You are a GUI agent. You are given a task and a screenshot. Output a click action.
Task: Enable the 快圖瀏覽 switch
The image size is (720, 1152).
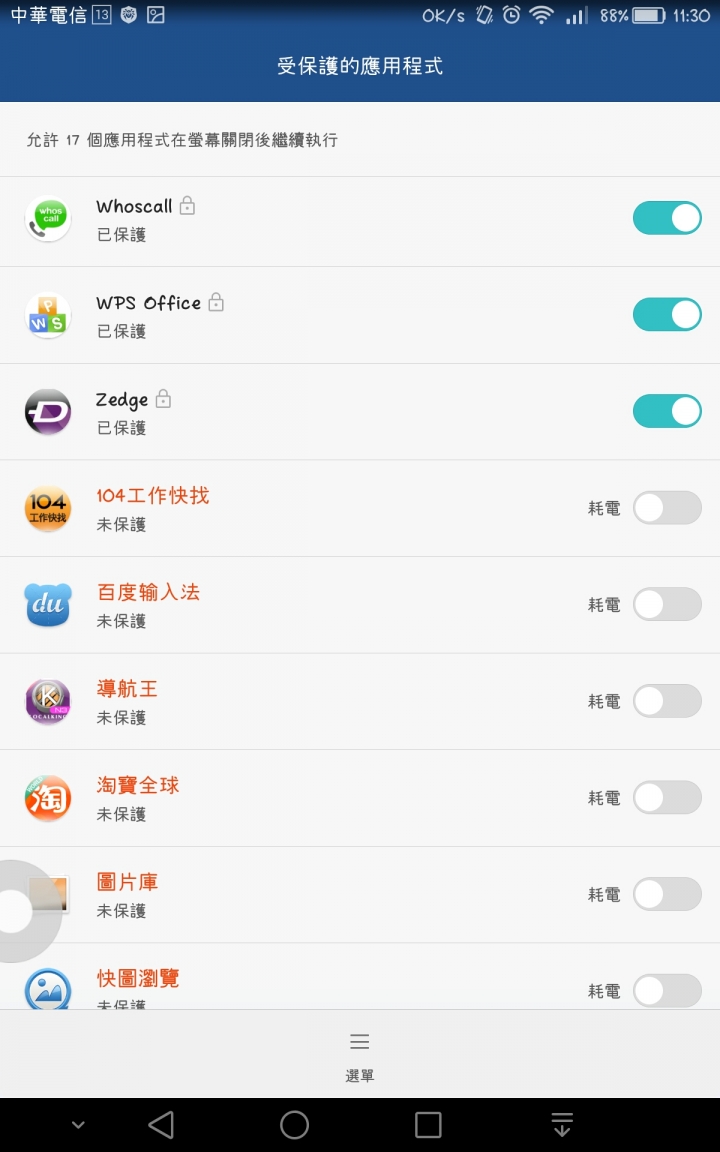click(667, 990)
